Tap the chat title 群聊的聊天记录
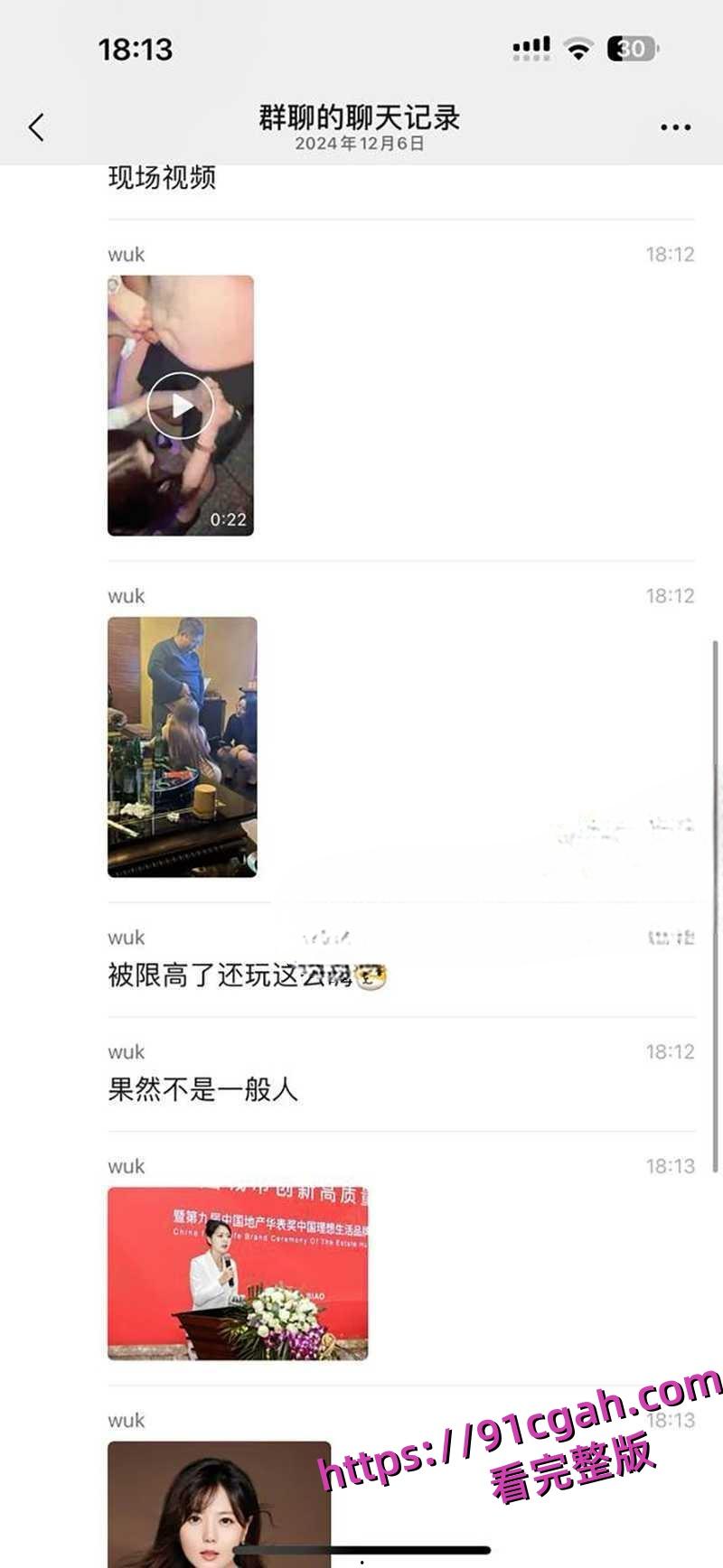Screen dimensions: 723x1568 point(361,117)
